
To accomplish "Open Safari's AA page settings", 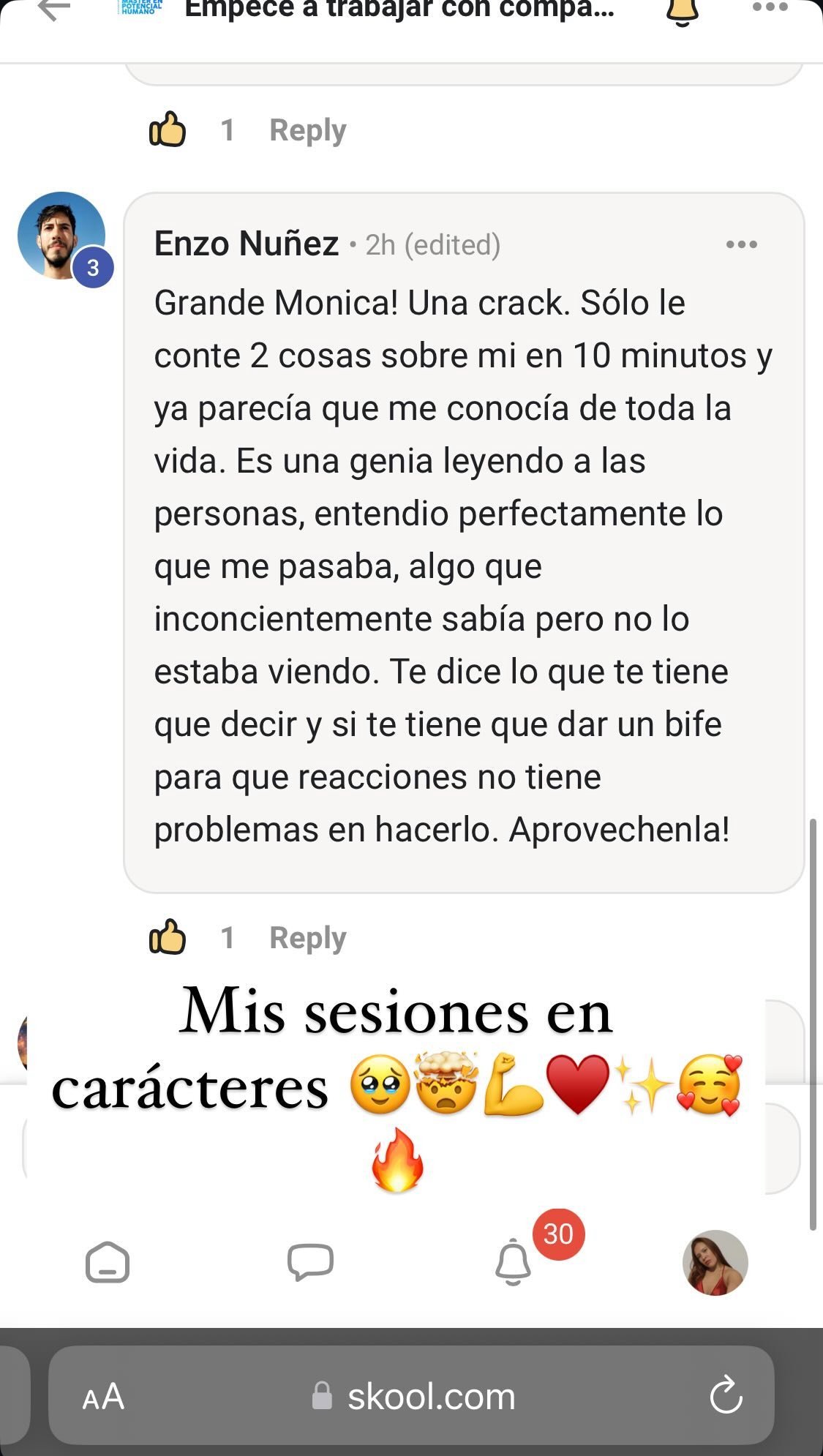I will click(103, 1397).
